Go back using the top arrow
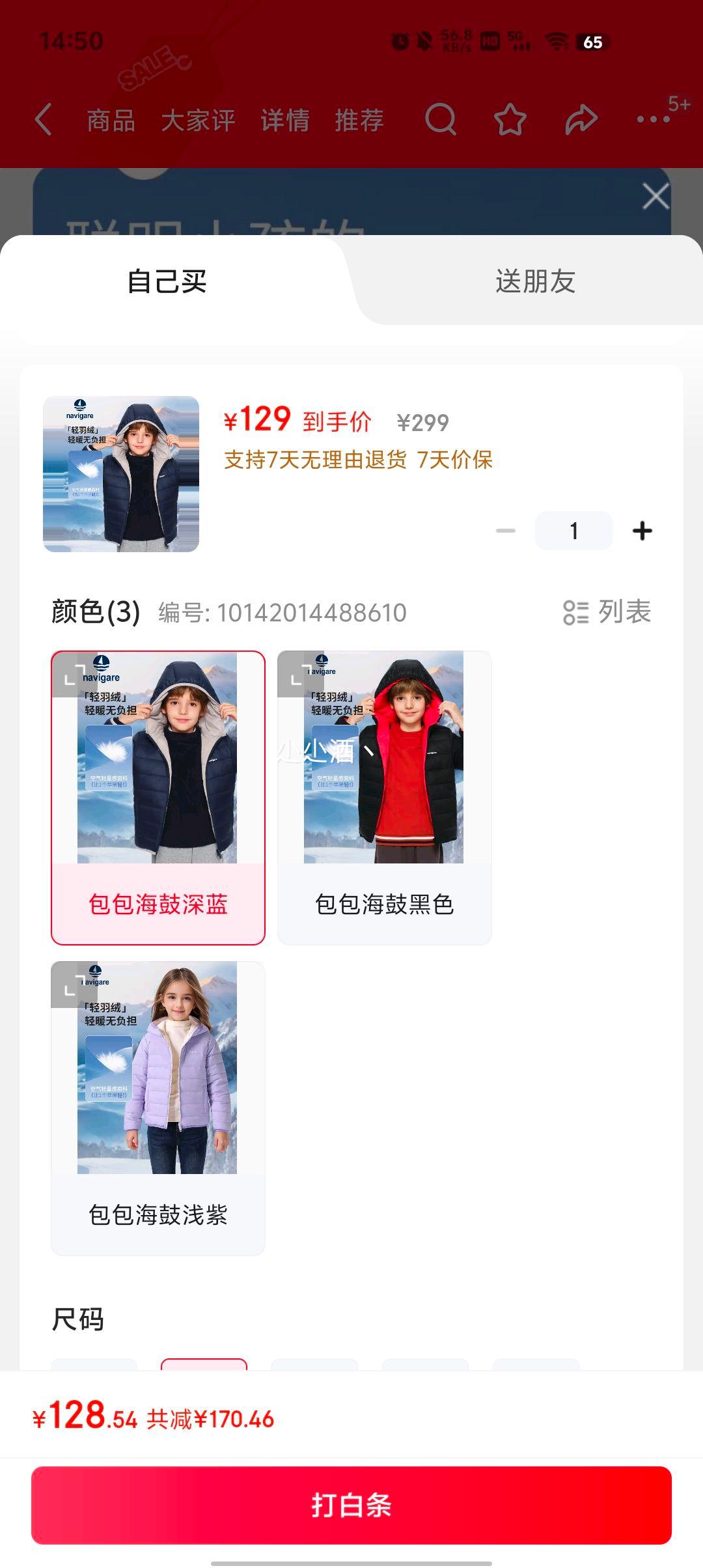The height and width of the screenshot is (1568, 703). (x=44, y=120)
